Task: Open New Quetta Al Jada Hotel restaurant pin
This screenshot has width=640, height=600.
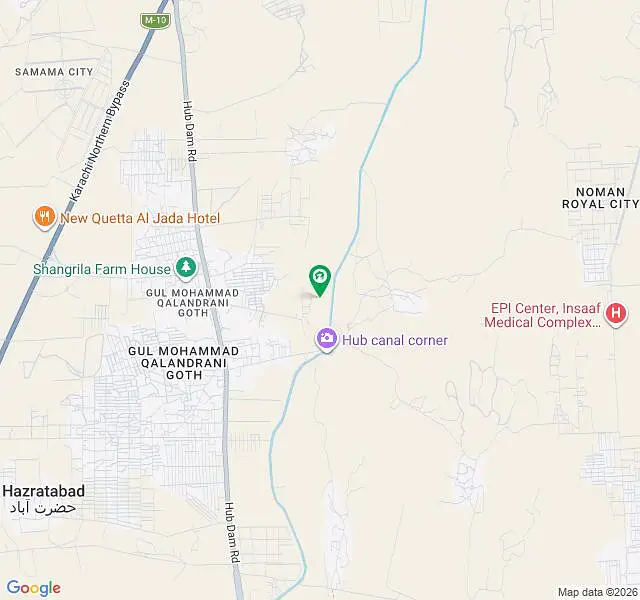Action: (x=44, y=218)
